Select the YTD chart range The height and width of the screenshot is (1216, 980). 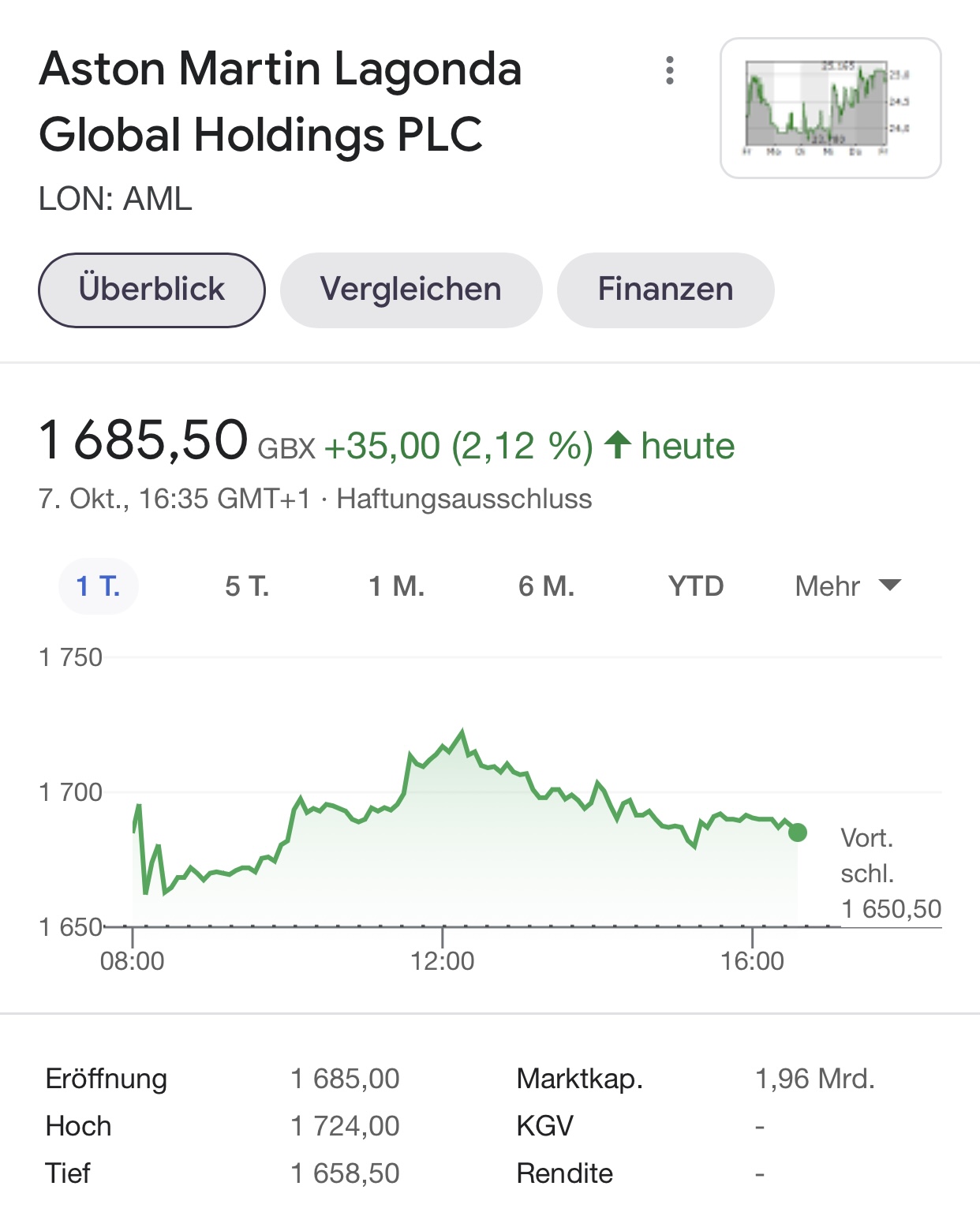coord(695,586)
